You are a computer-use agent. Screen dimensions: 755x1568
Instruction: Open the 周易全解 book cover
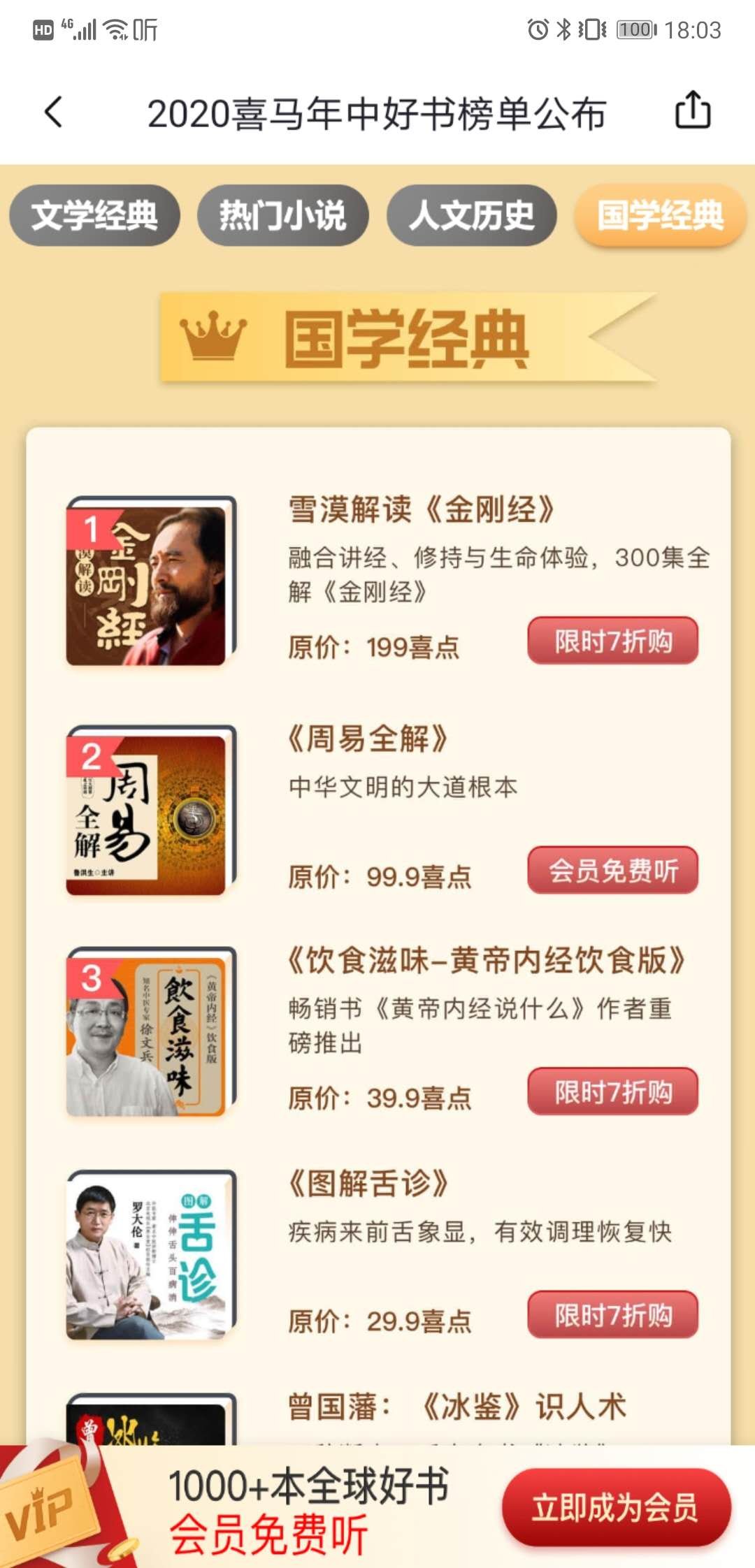click(150, 811)
